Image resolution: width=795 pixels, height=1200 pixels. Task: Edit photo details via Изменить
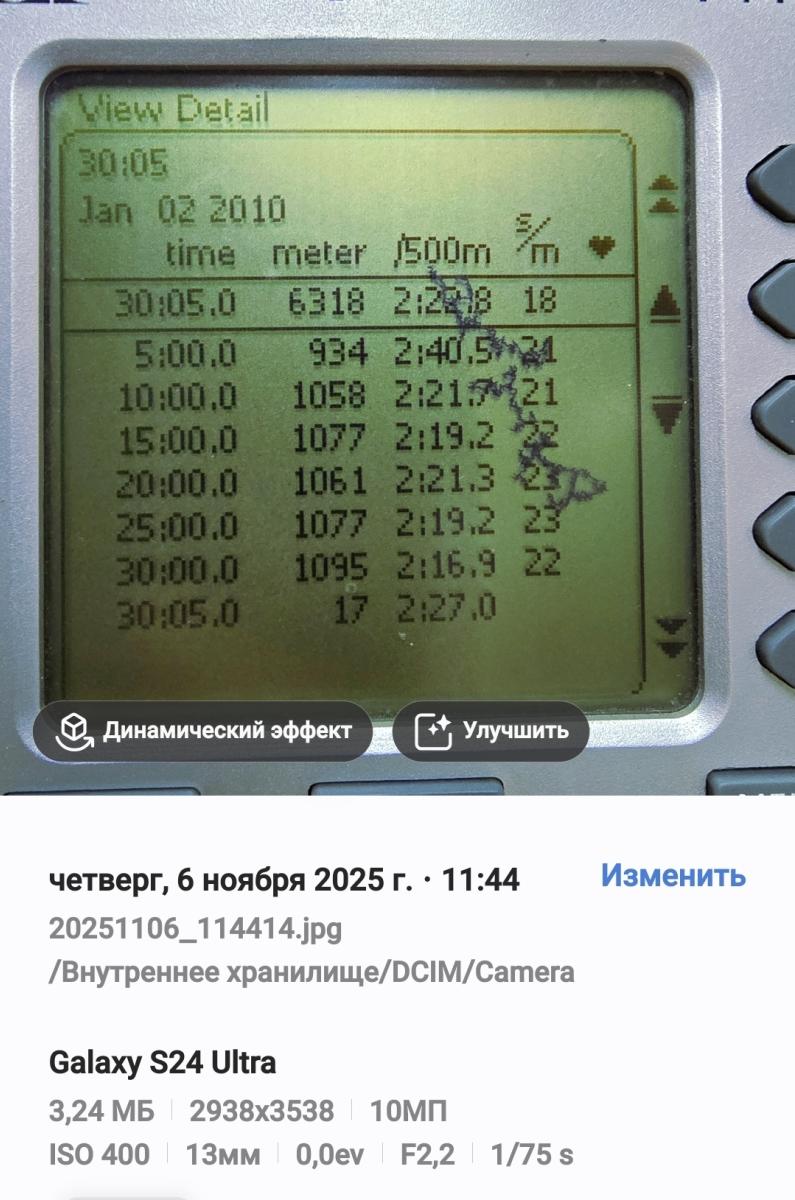tap(672, 876)
